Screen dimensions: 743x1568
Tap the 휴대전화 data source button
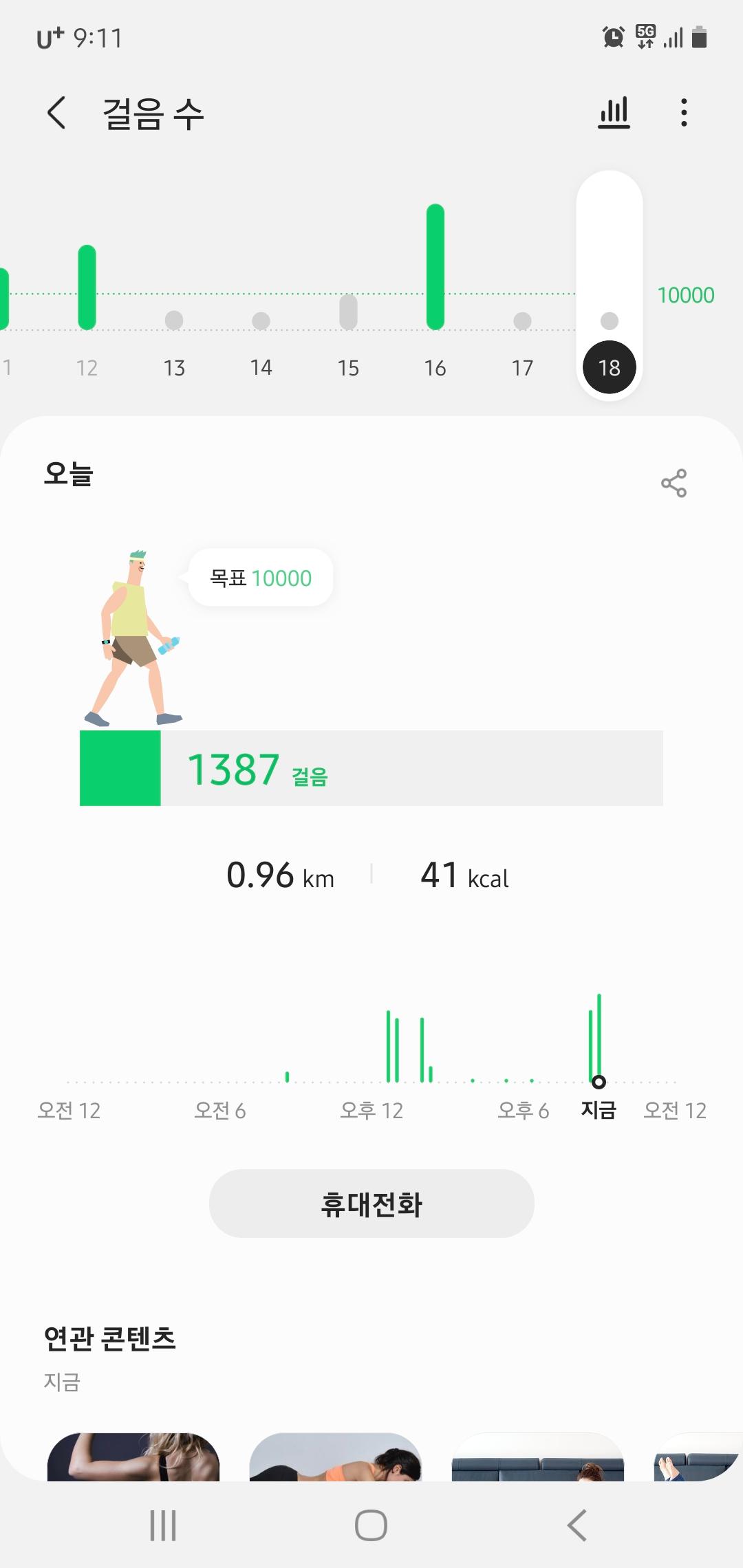[x=371, y=1204]
